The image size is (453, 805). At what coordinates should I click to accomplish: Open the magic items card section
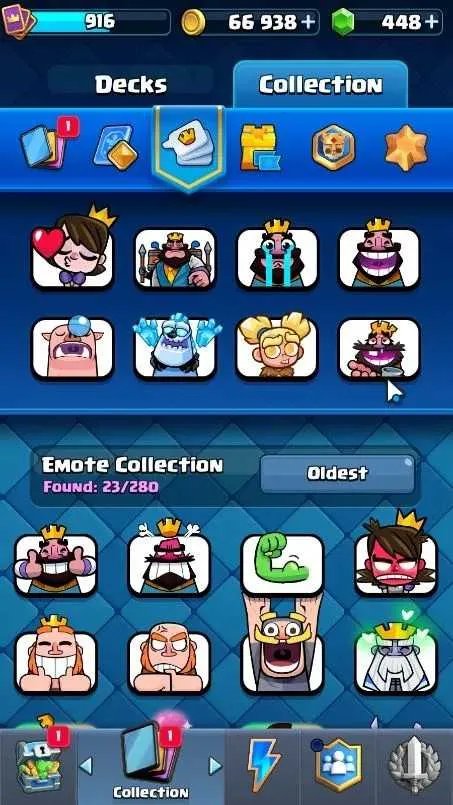[116, 146]
